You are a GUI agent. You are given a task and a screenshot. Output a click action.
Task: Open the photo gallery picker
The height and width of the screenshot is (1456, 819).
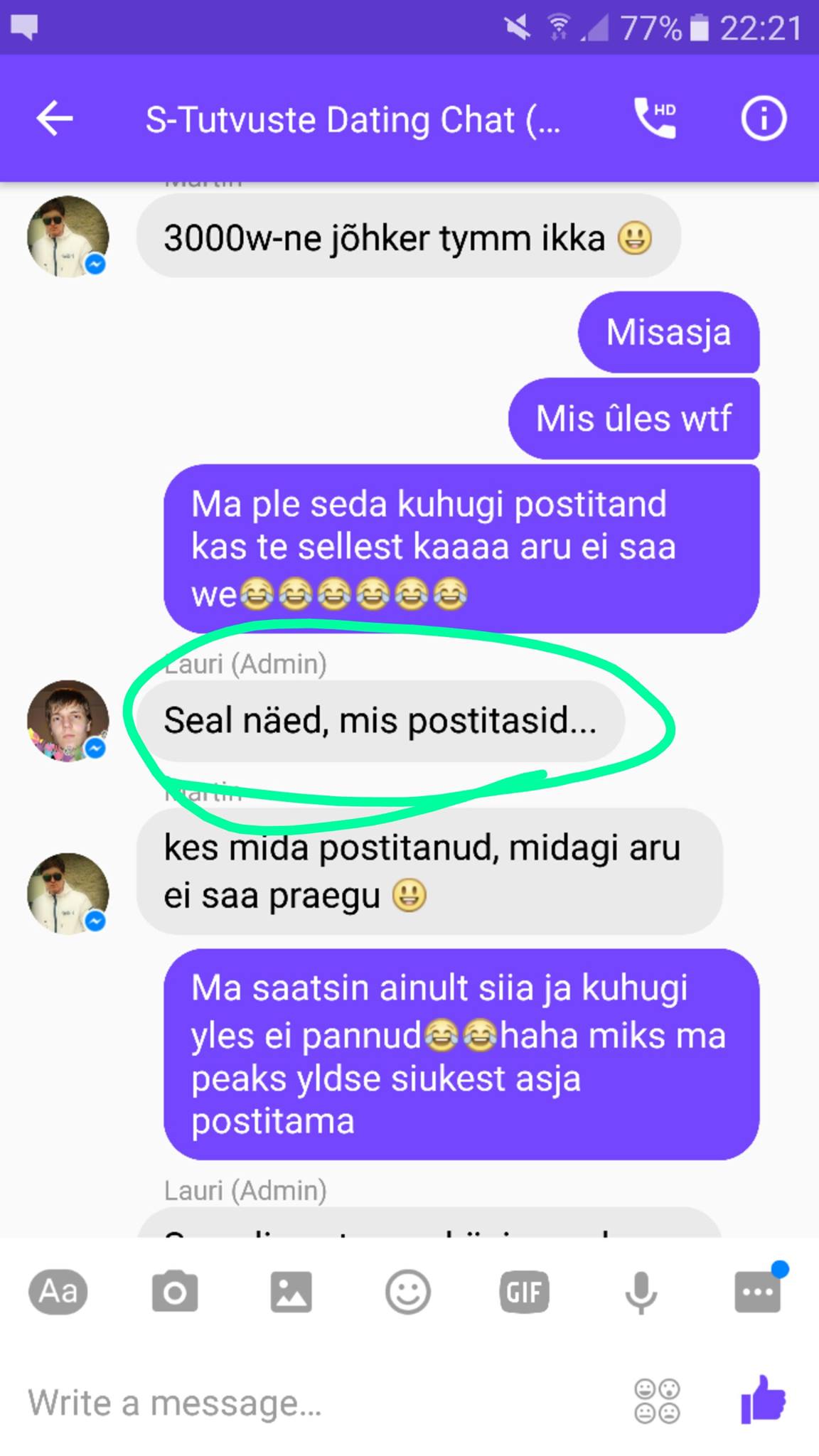coord(291,1291)
